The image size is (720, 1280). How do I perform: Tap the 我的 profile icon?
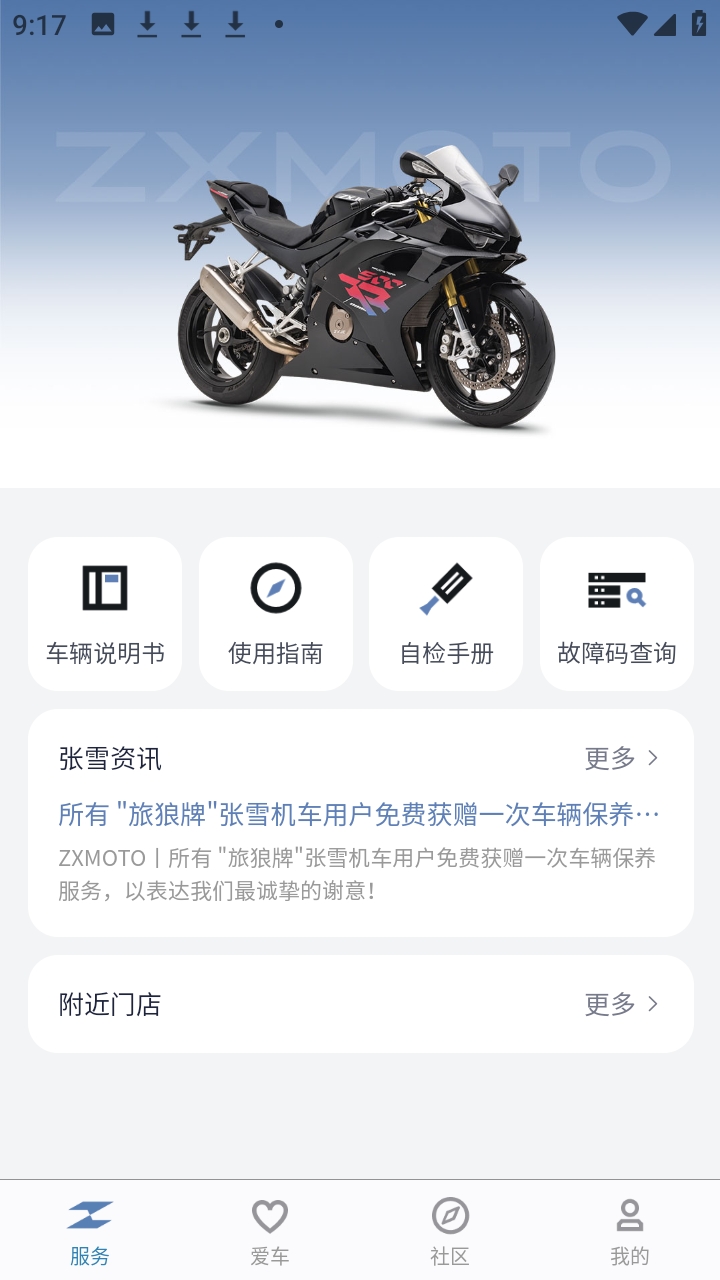pyautogui.click(x=631, y=1216)
